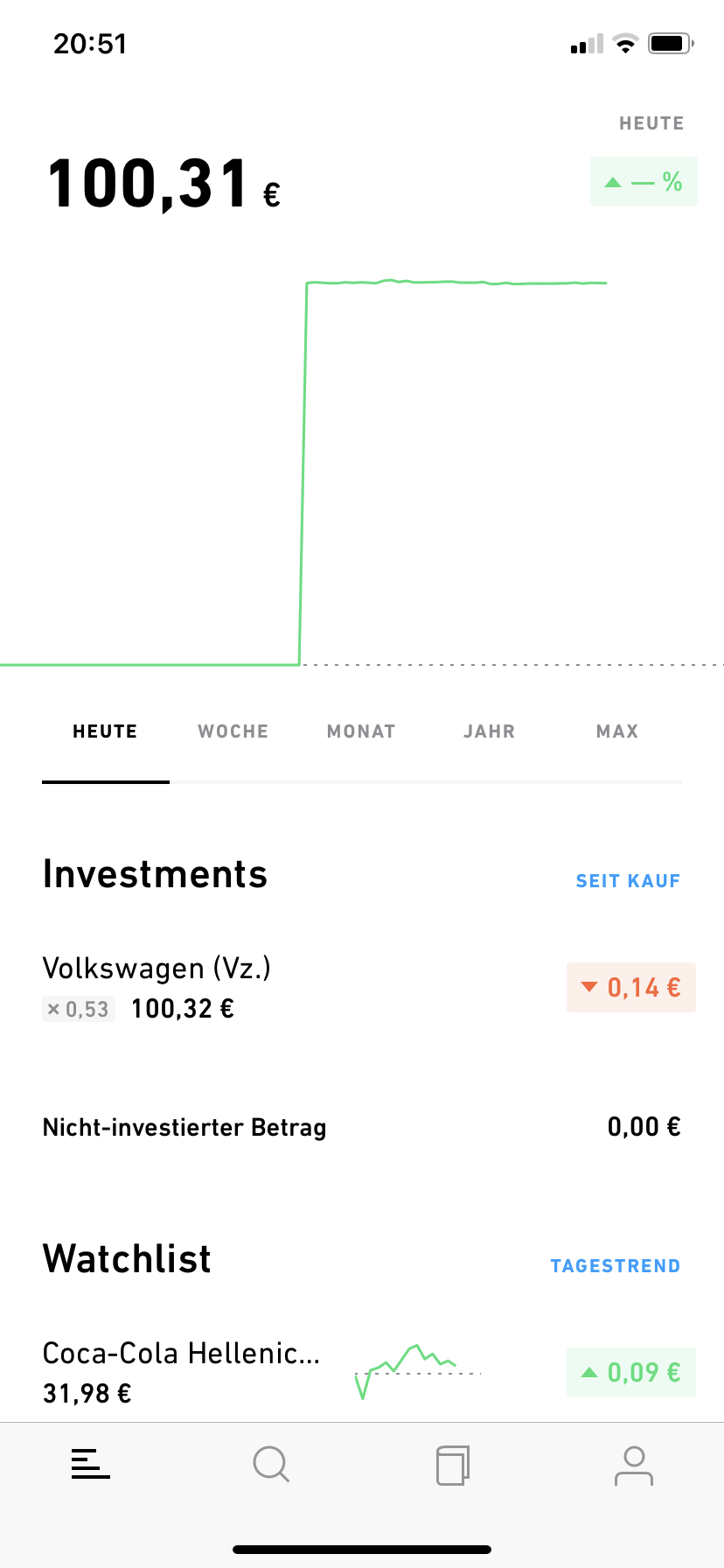This screenshot has width=724, height=1568.
Task: Switch to the Max time range
Action: pyautogui.click(x=617, y=731)
